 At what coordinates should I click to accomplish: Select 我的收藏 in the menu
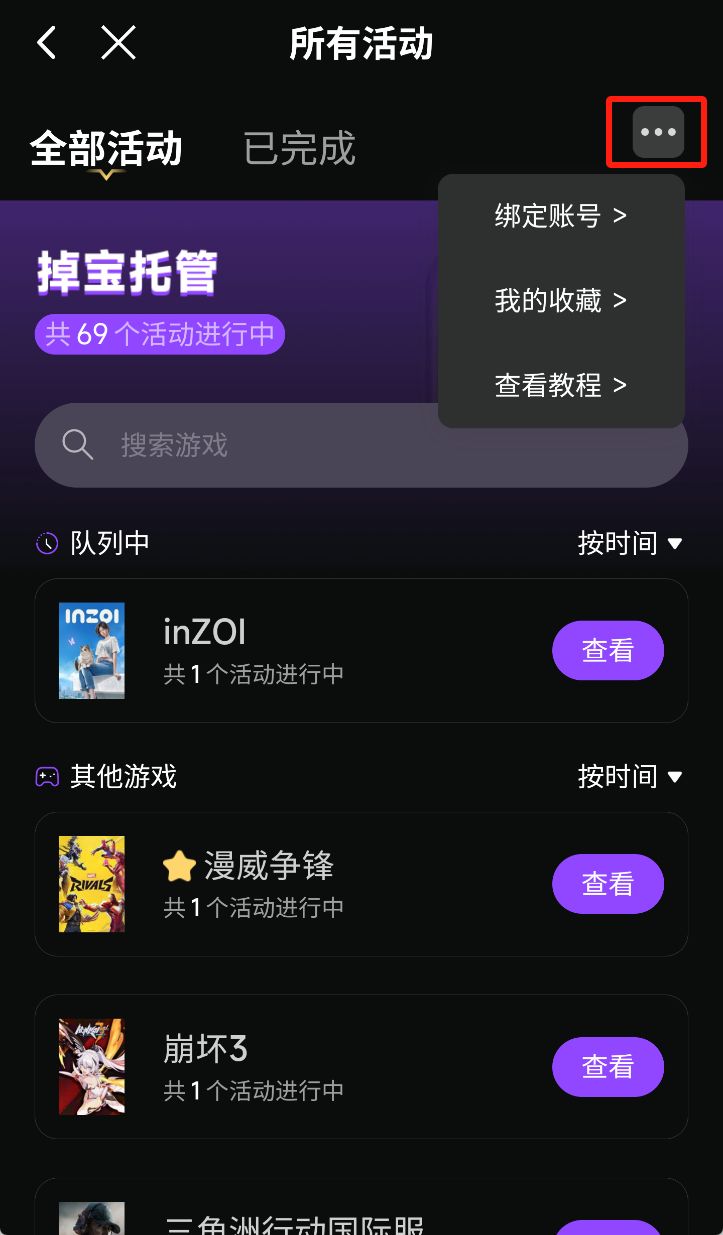tap(560, 301)
